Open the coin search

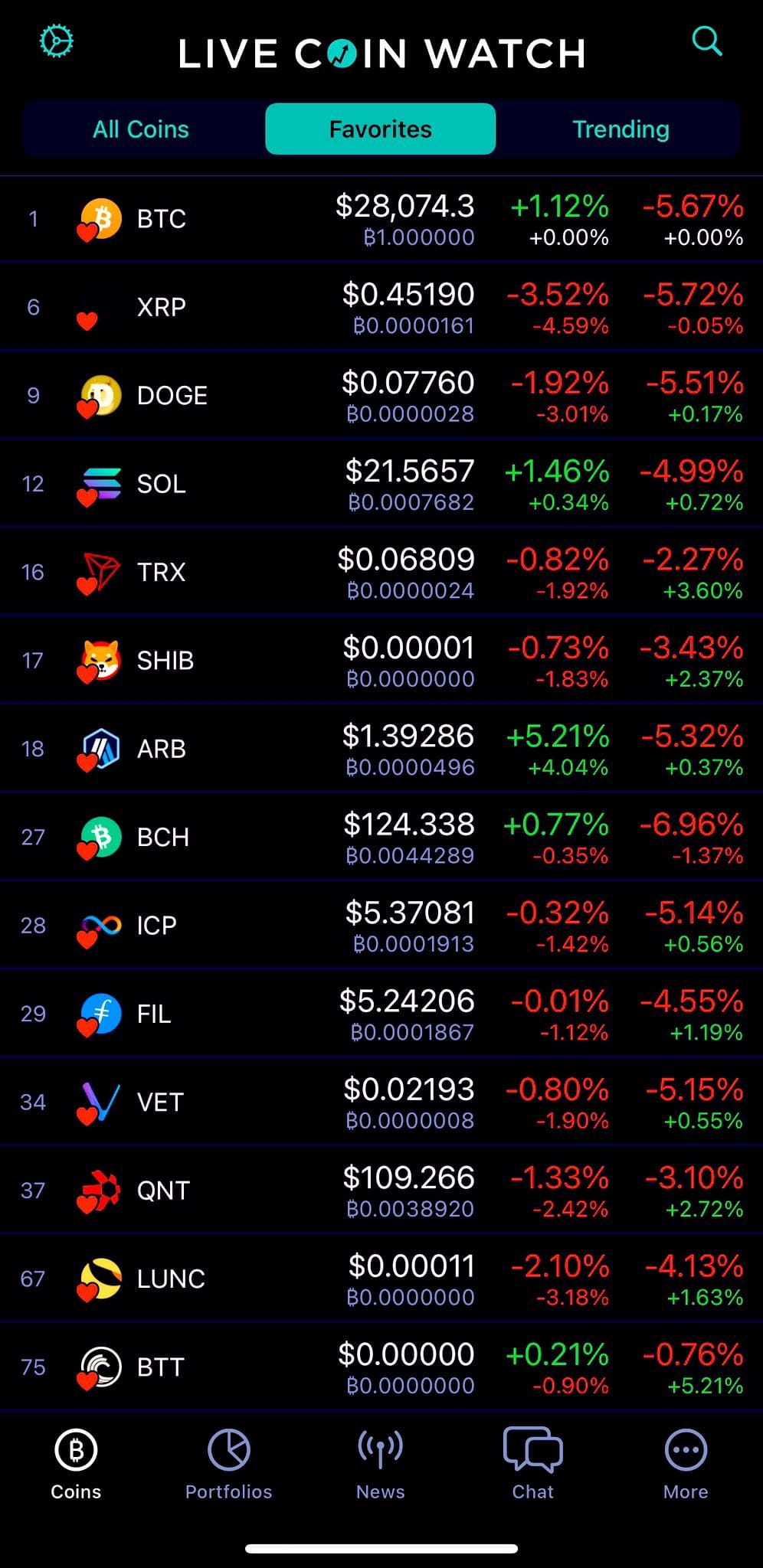click(706, 42)
